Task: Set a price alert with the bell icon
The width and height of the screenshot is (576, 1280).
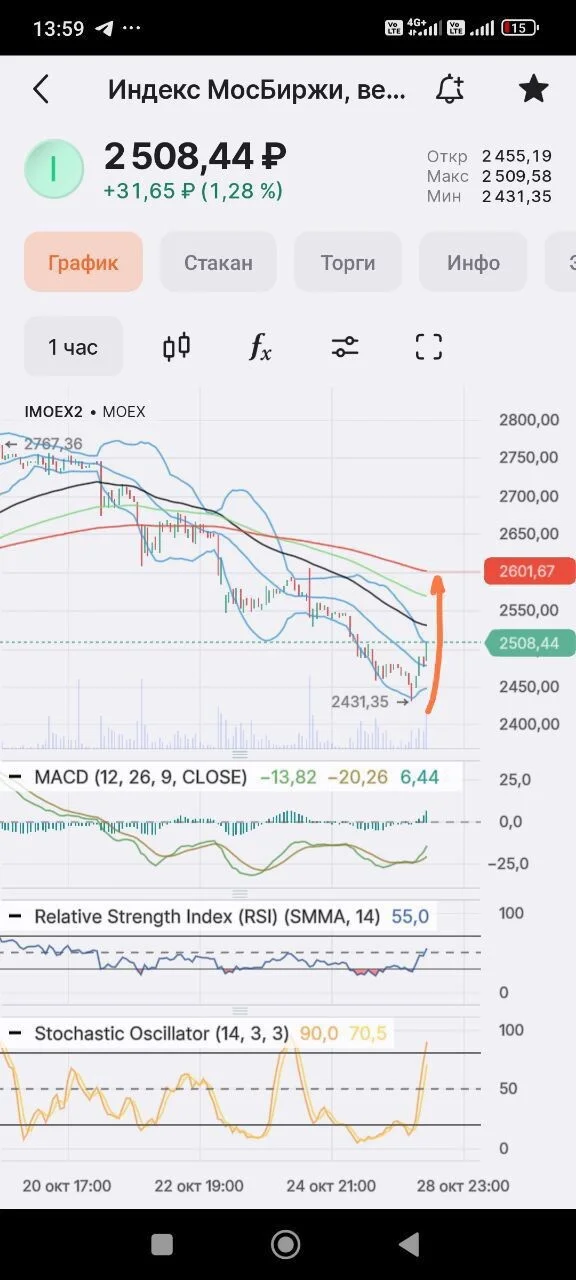Action: tap(450, 90)
